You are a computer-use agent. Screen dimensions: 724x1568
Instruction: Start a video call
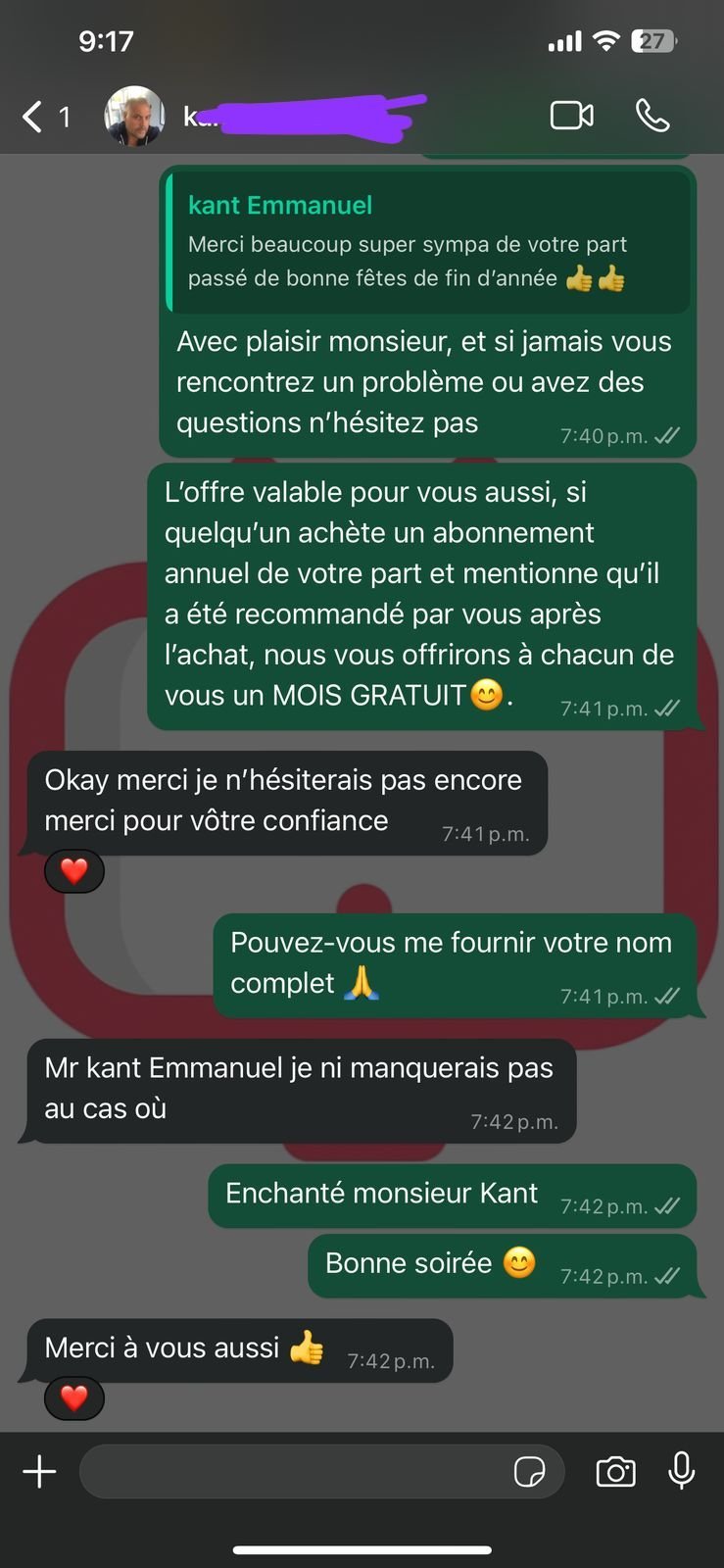[x=572, y=116]
